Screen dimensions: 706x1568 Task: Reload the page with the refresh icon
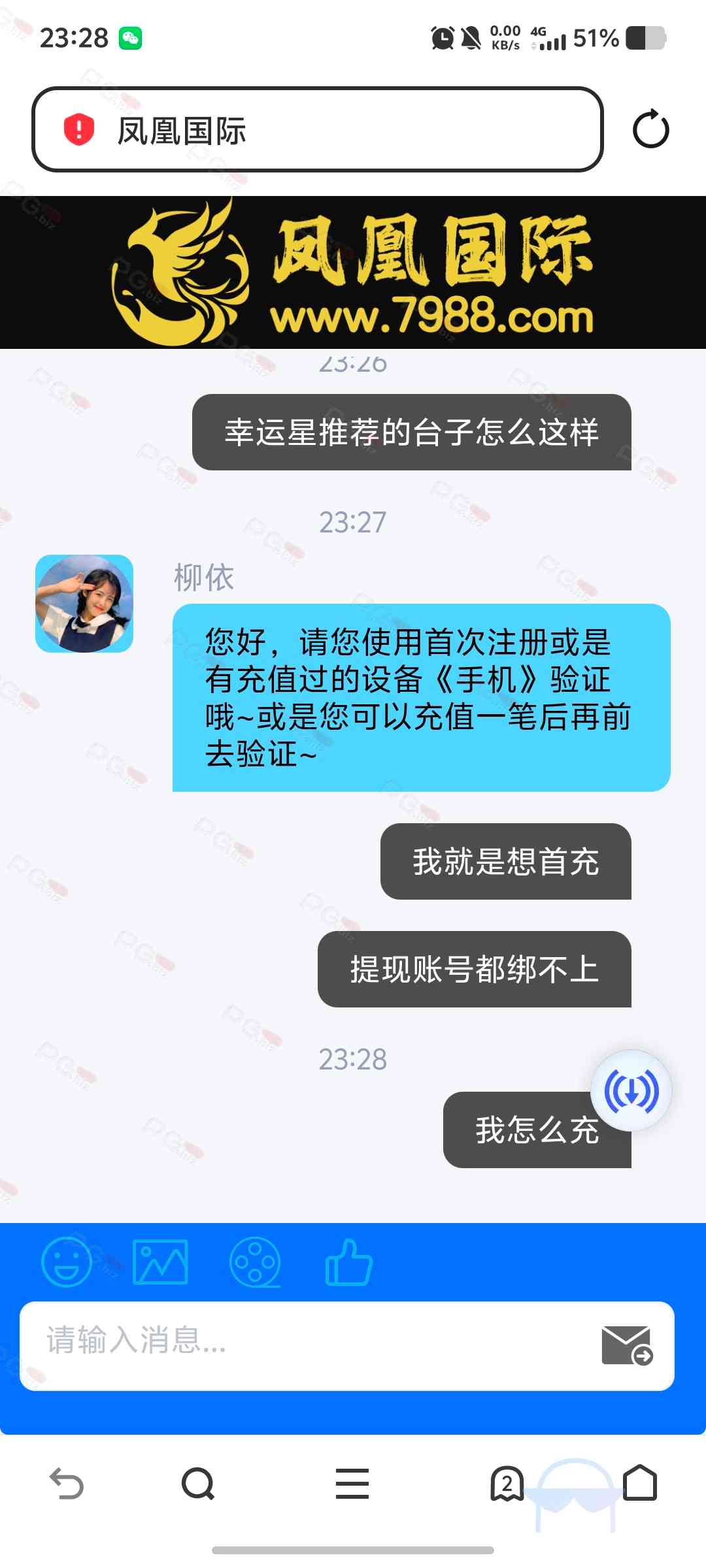coord(650,129)
